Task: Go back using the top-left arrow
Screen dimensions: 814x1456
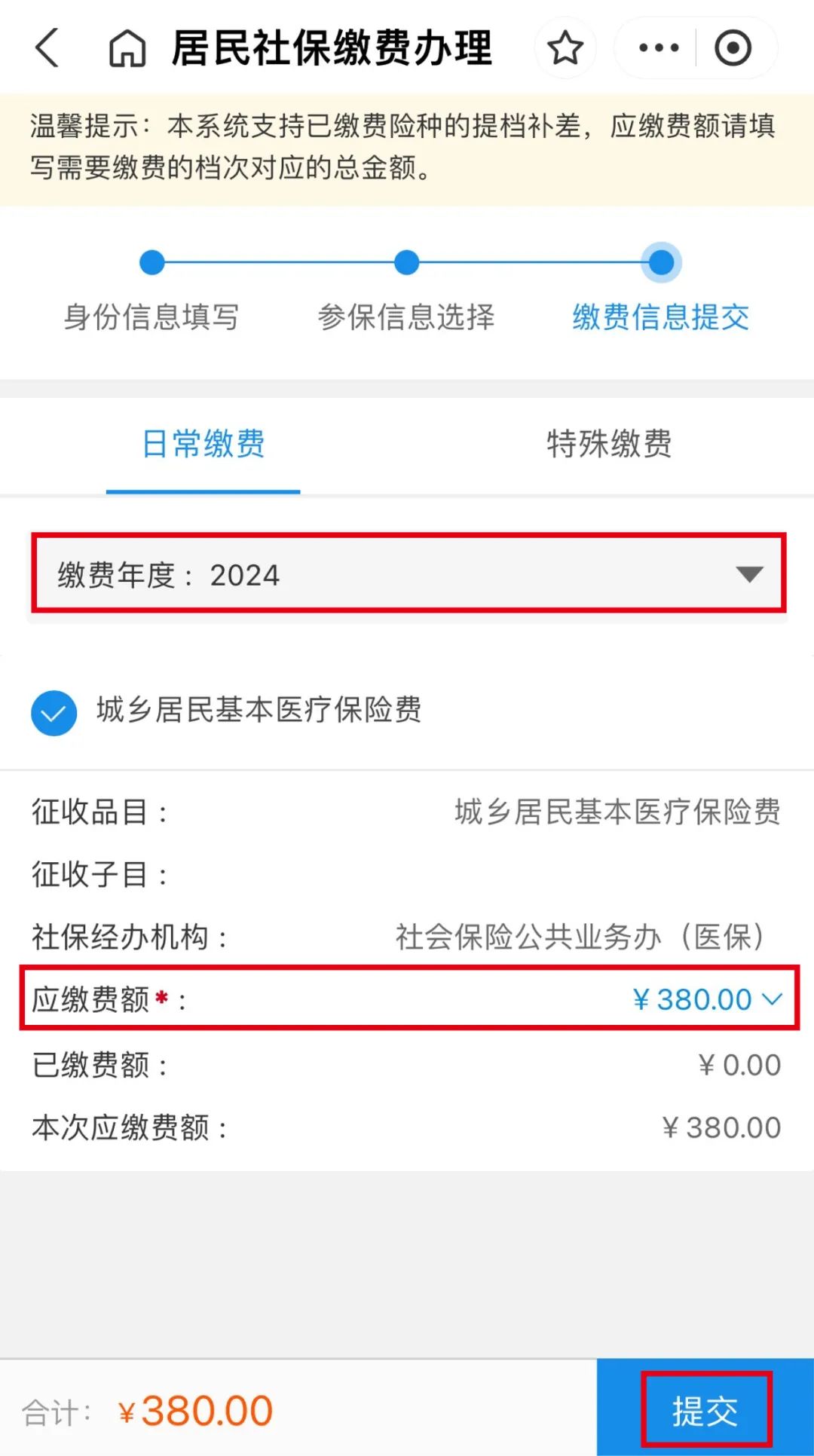Action: (47, 47)
